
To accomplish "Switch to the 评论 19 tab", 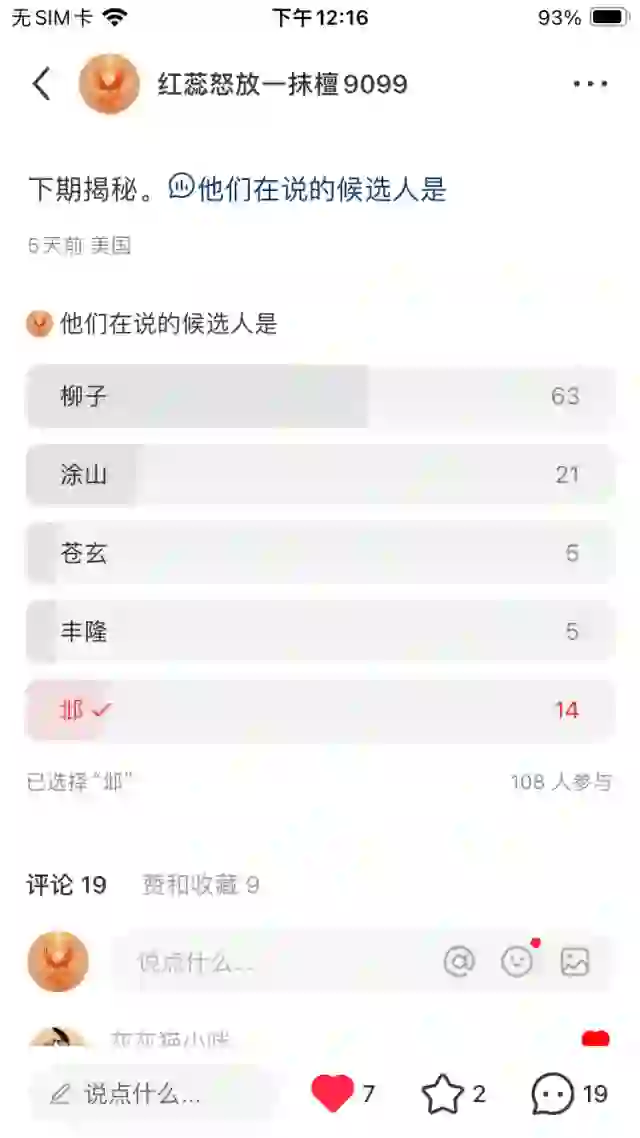I will pyautogui.click(x=66, y=884).
